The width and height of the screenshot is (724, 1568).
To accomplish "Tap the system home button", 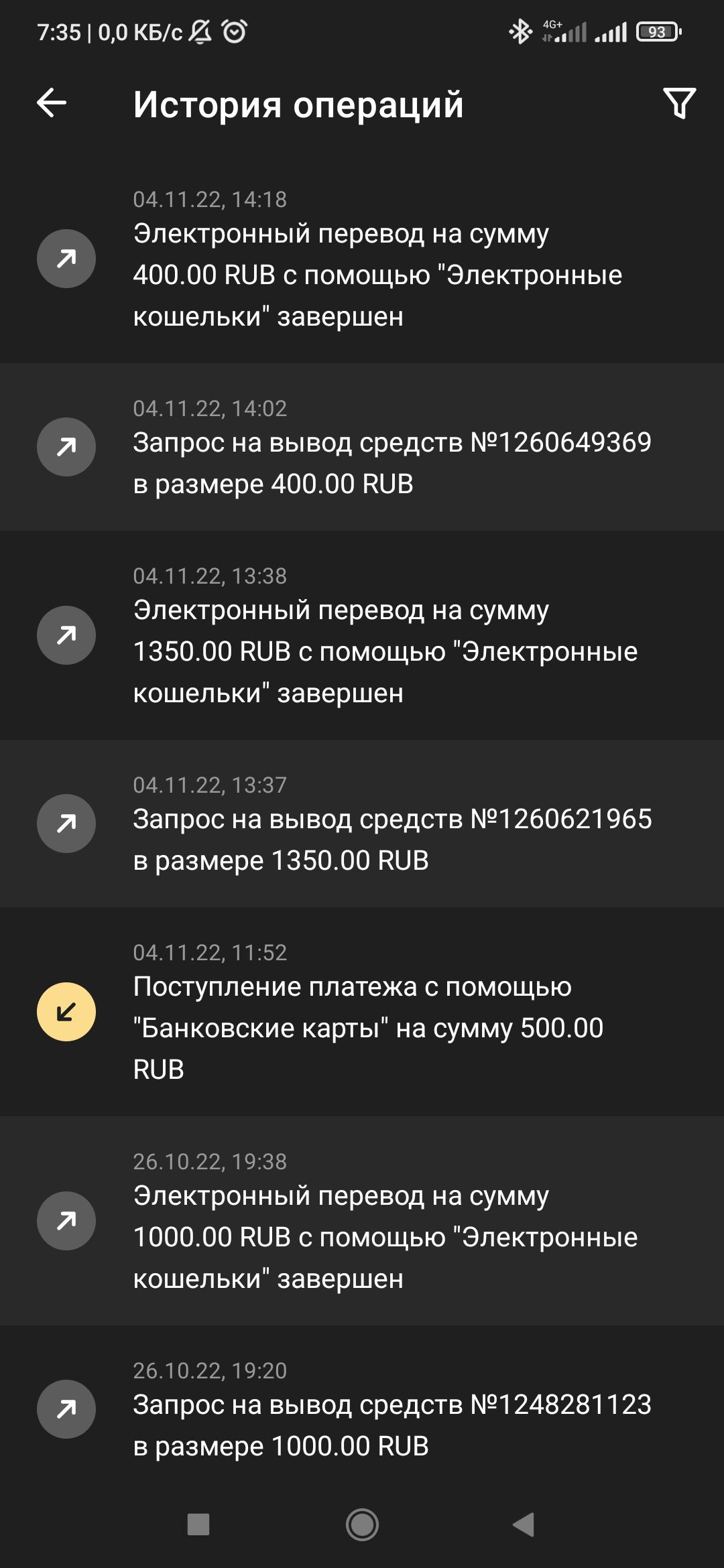I will 362,1524.
